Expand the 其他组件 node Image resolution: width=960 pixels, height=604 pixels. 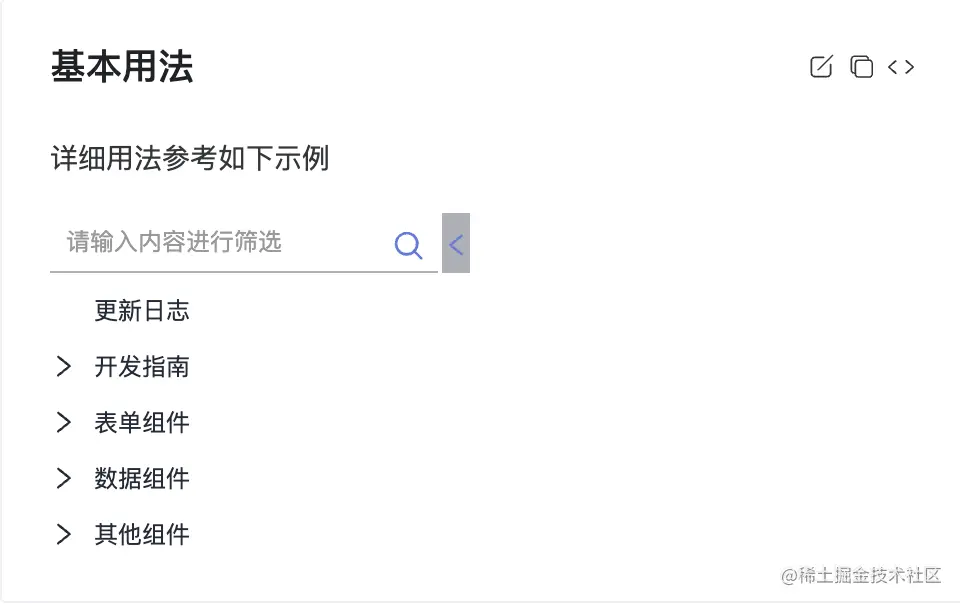pos(64,535)
